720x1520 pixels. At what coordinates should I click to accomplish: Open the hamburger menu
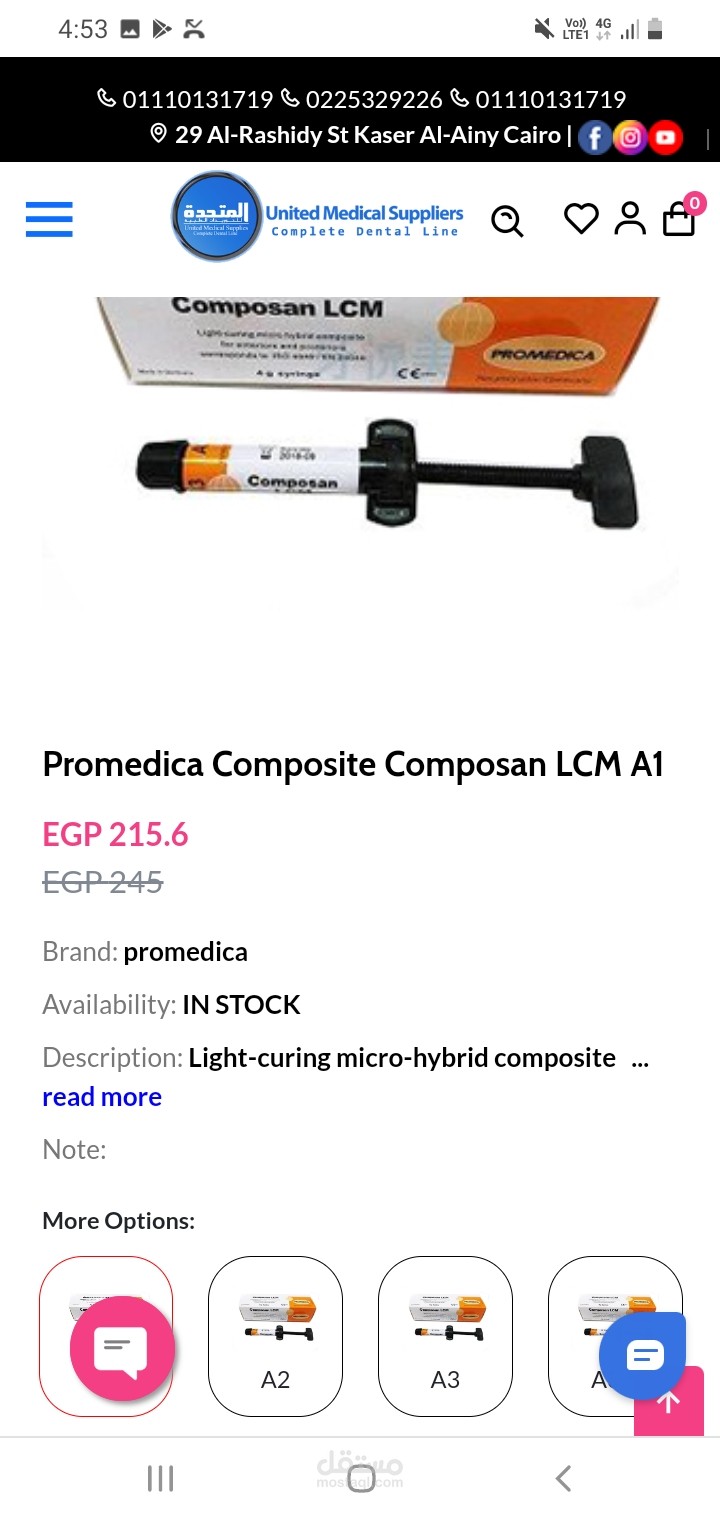(x=49, y=219)
